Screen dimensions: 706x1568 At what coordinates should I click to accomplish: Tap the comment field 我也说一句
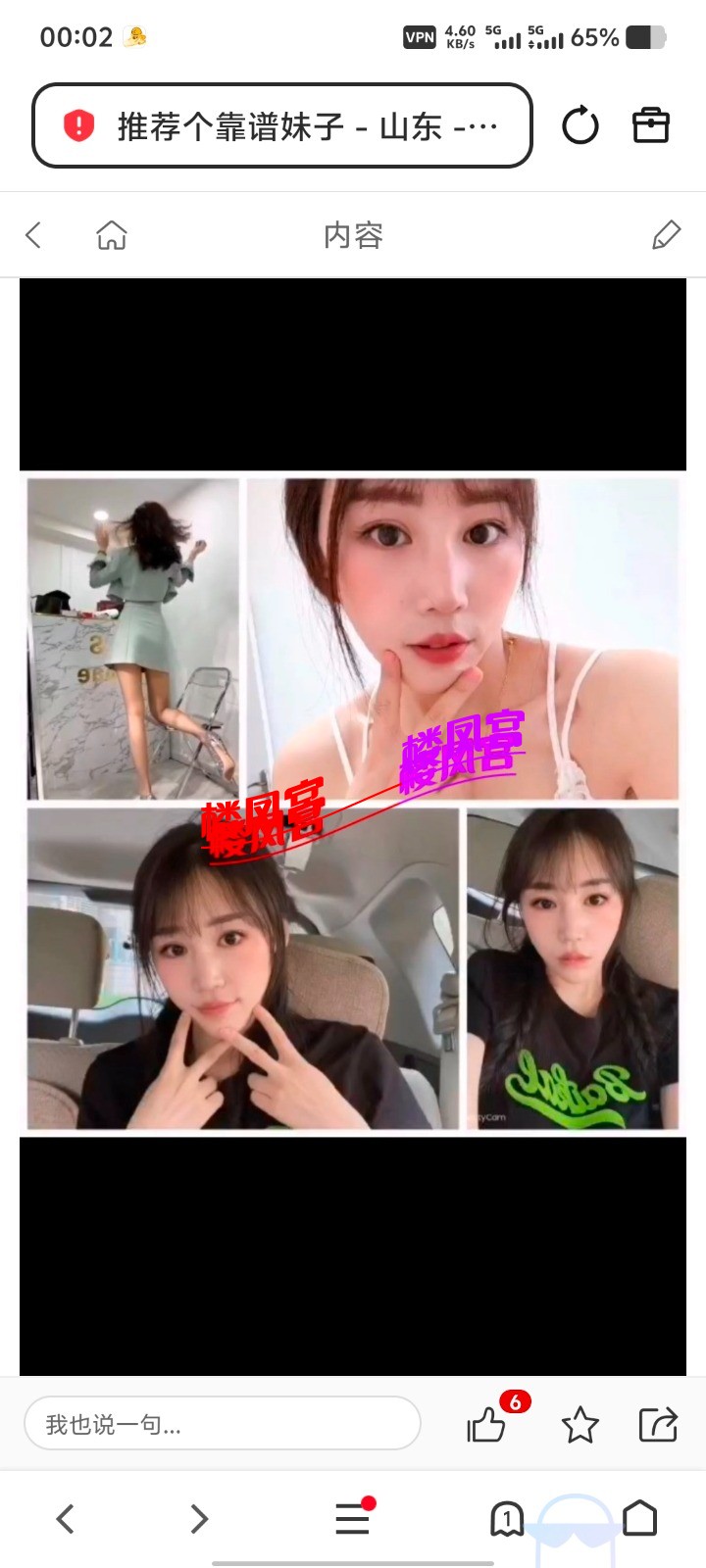(222, 1424)
